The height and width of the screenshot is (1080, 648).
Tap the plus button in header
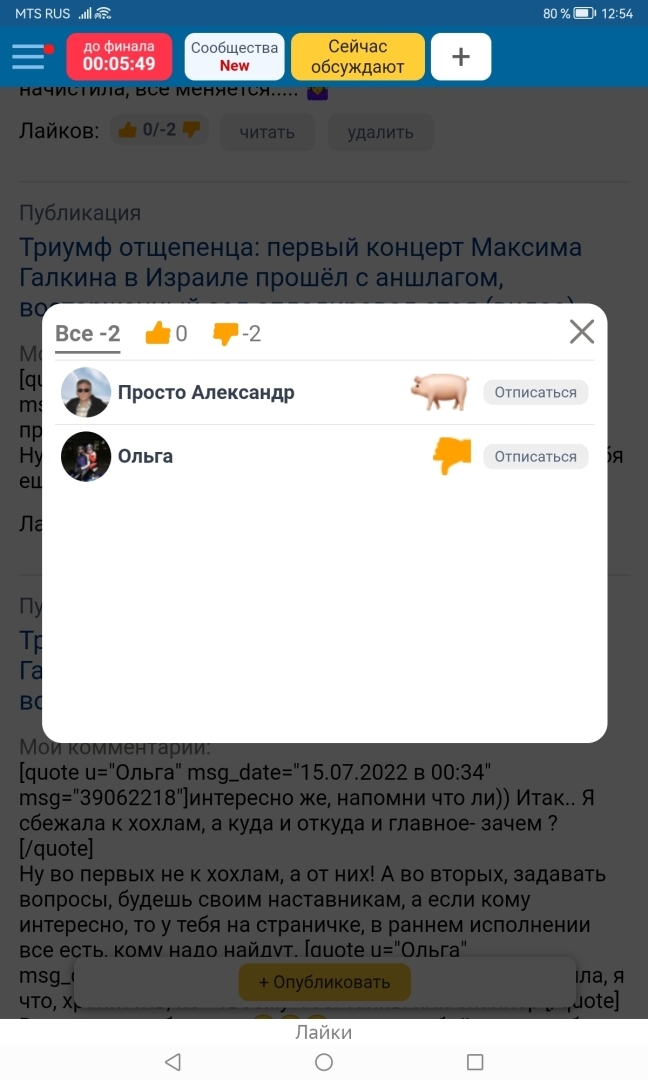(460, 56)
